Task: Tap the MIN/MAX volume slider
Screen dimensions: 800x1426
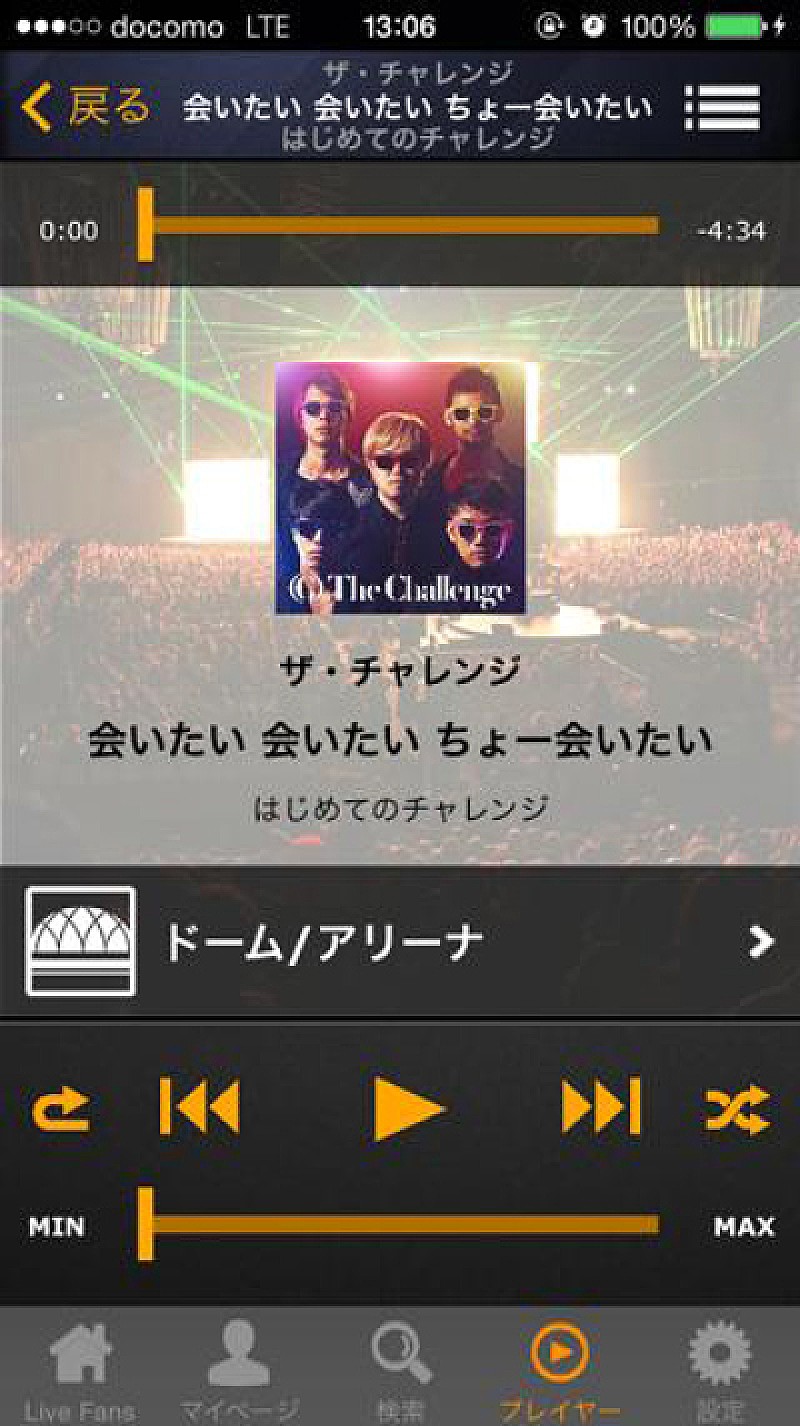Action: (400, 1224)
